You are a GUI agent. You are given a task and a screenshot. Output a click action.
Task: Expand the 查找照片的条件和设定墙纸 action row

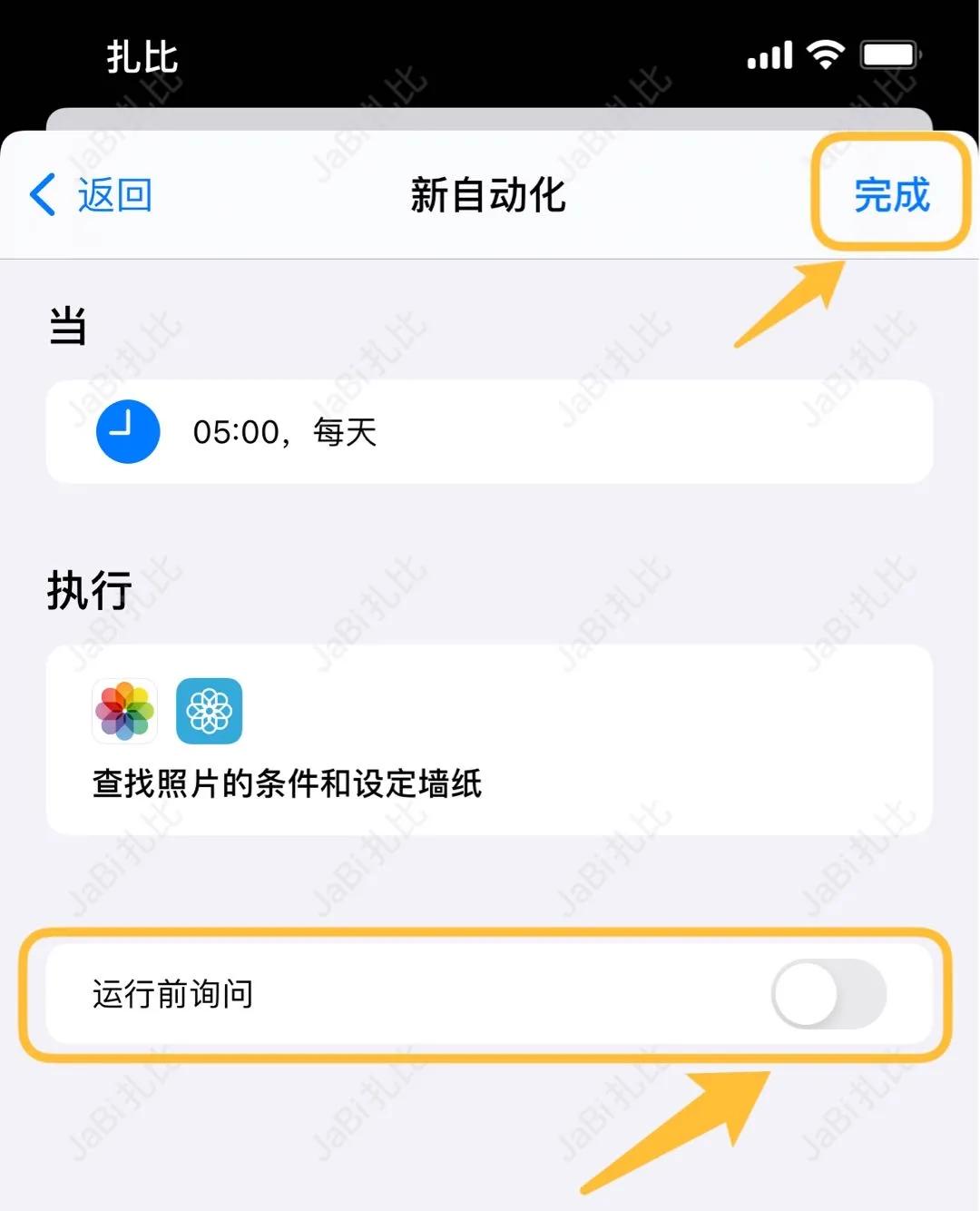coord(490,740)
